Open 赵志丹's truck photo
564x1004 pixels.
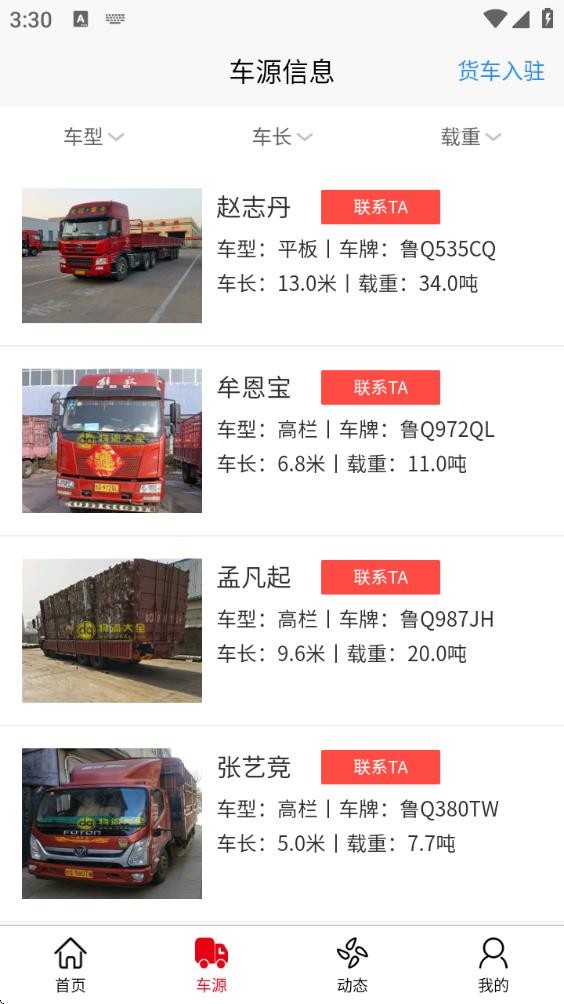(112, 255)
